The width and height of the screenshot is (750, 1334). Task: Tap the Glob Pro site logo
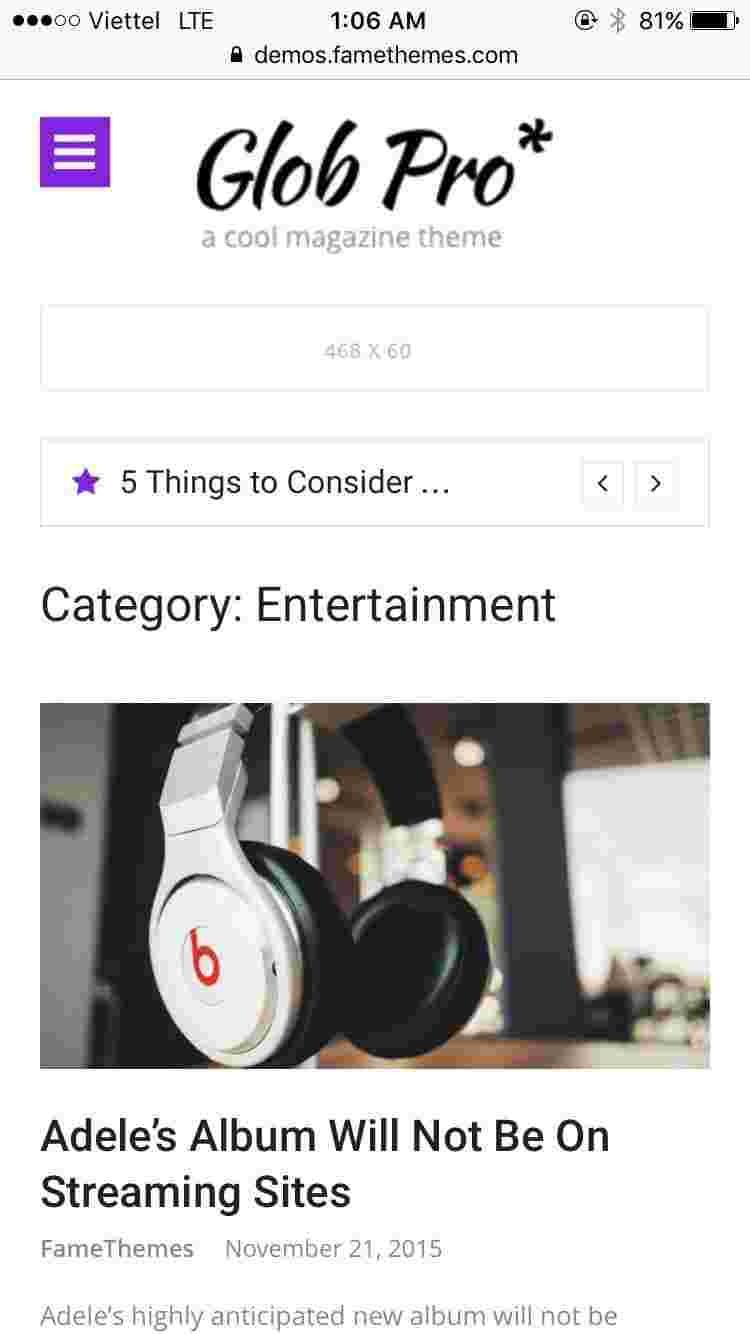[374, 182]
